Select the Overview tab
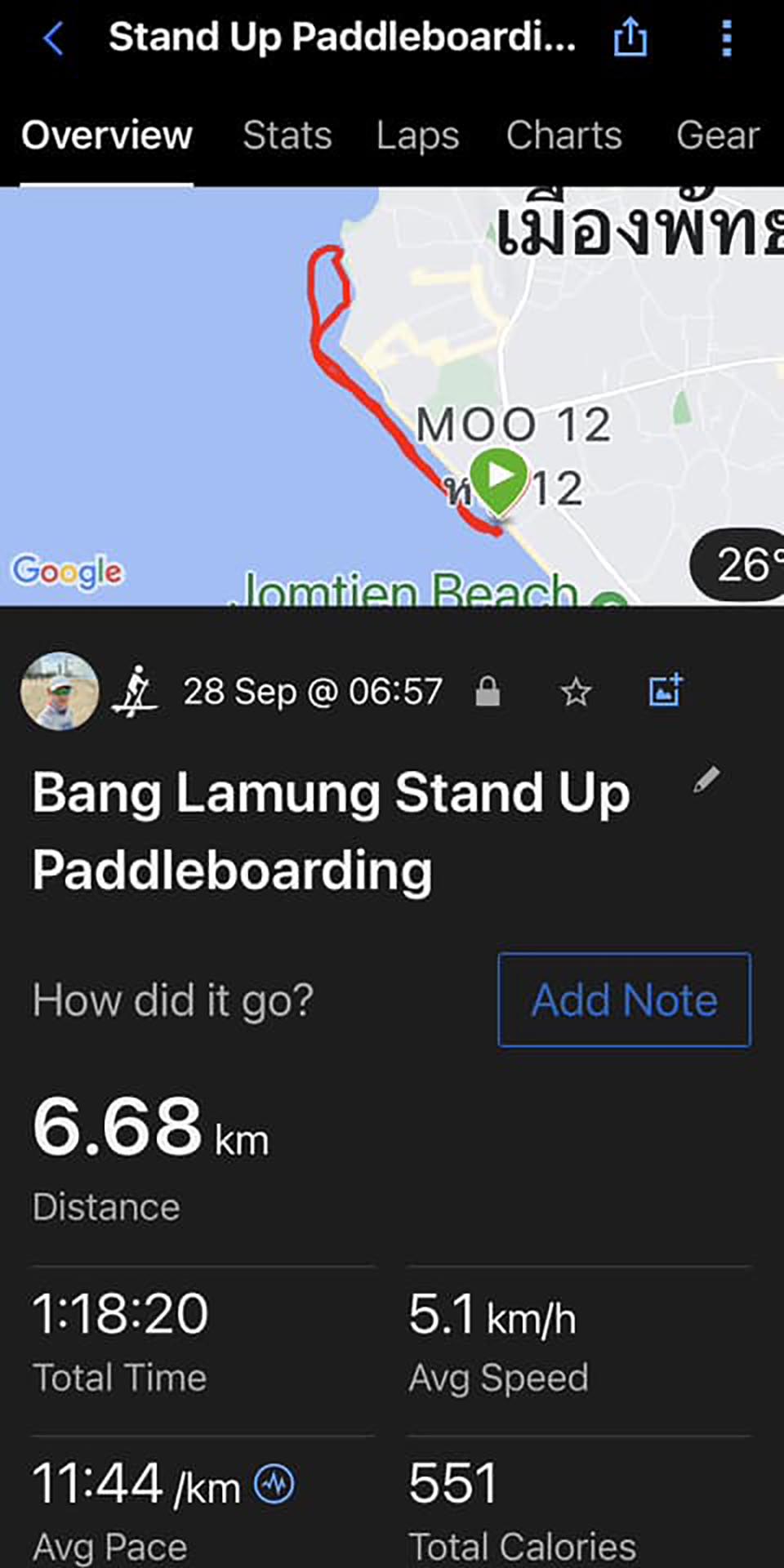The image size is (784, 1568). pos(107,136)
